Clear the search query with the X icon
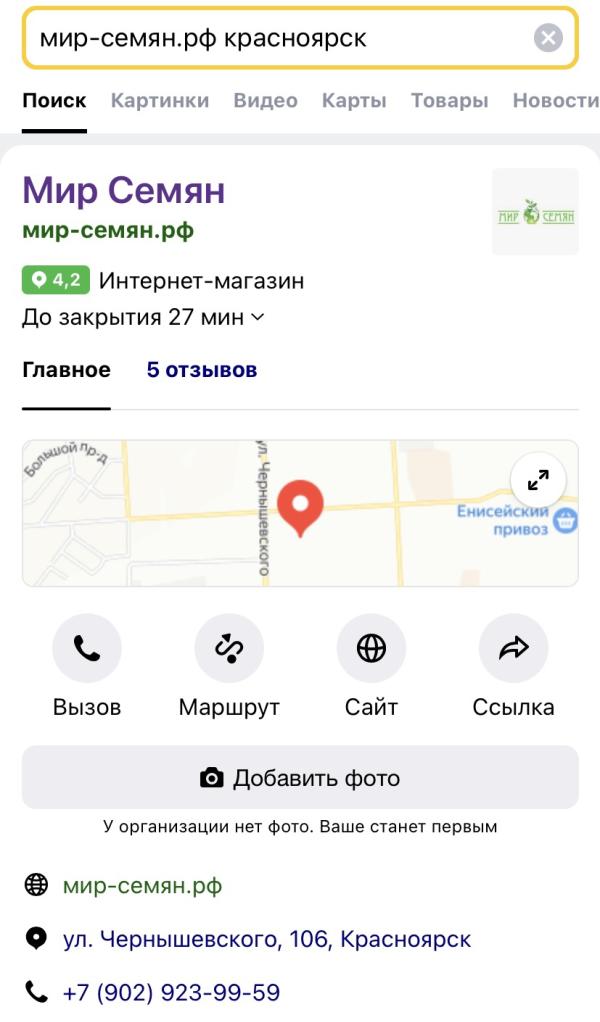The width and height of the screenshot is (600, 1022). [548, 38]
